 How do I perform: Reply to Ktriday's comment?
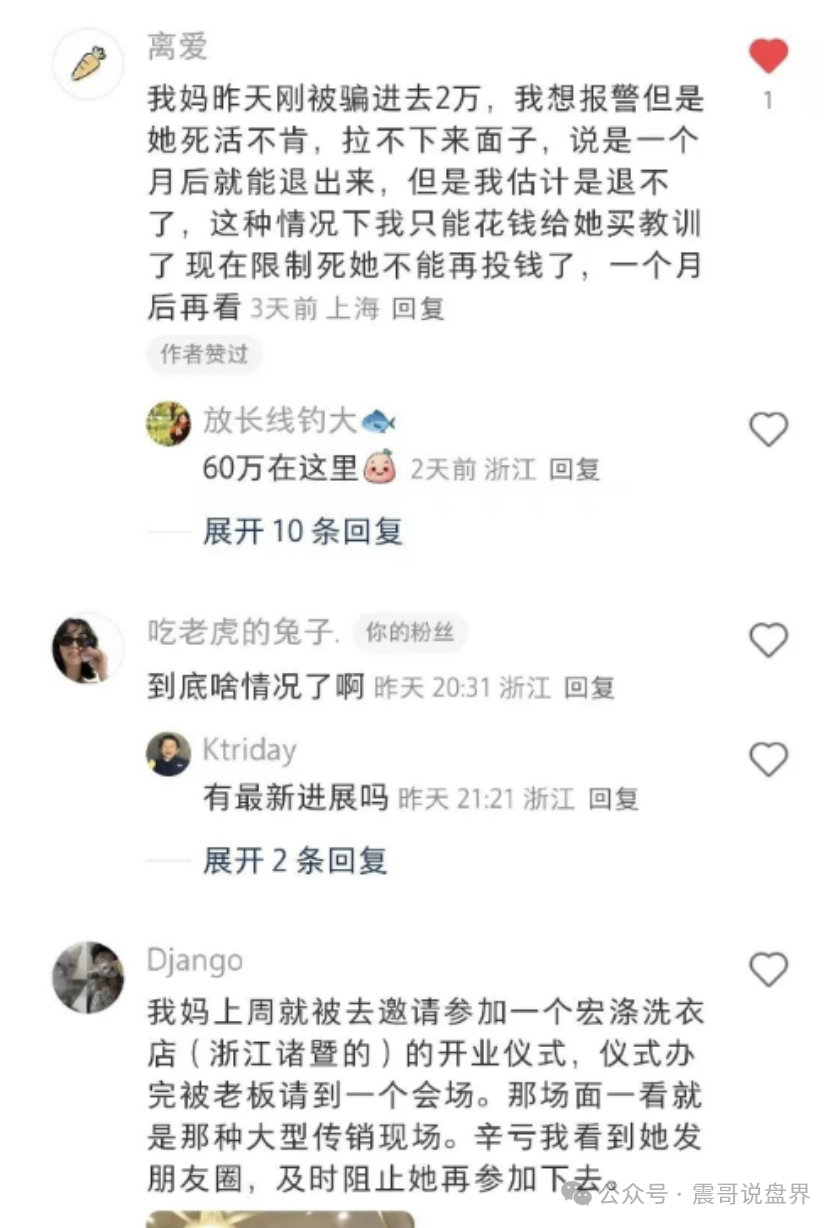pos(613,798)
